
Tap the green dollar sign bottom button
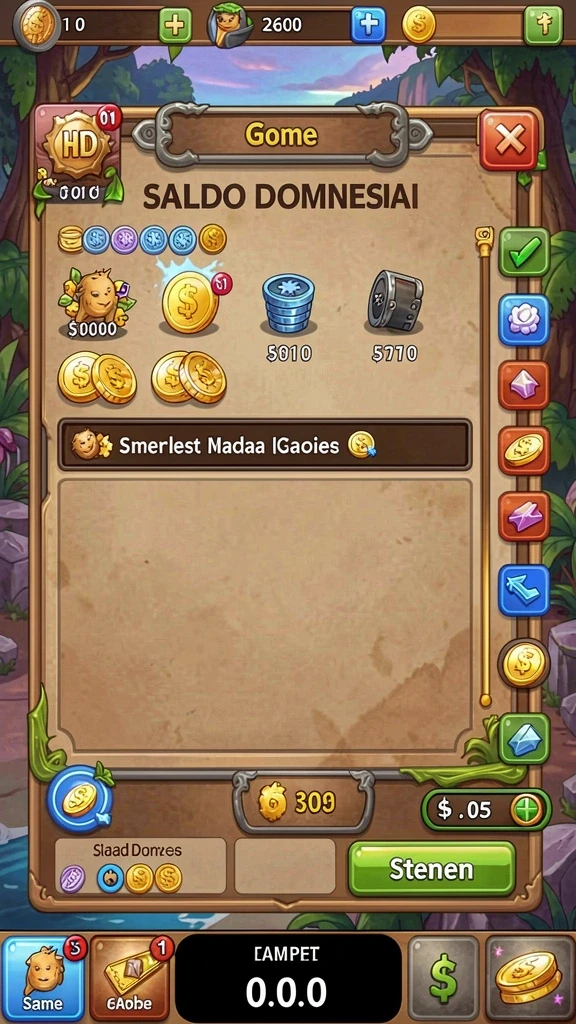pyautogui.click(x=443, y=978)
